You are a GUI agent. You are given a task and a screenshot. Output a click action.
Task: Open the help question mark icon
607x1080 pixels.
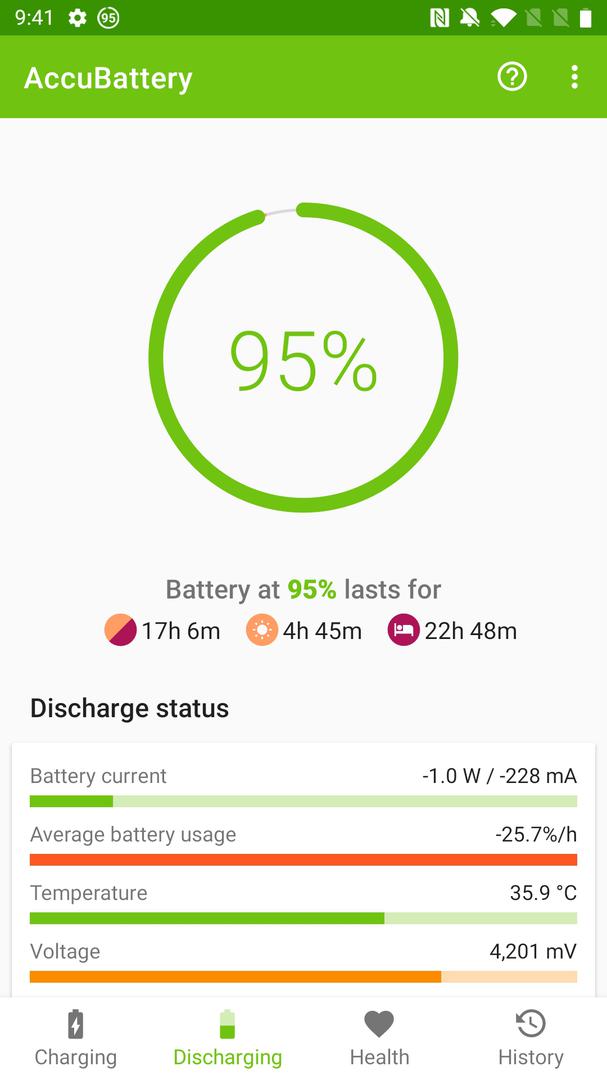pos(512,77)
